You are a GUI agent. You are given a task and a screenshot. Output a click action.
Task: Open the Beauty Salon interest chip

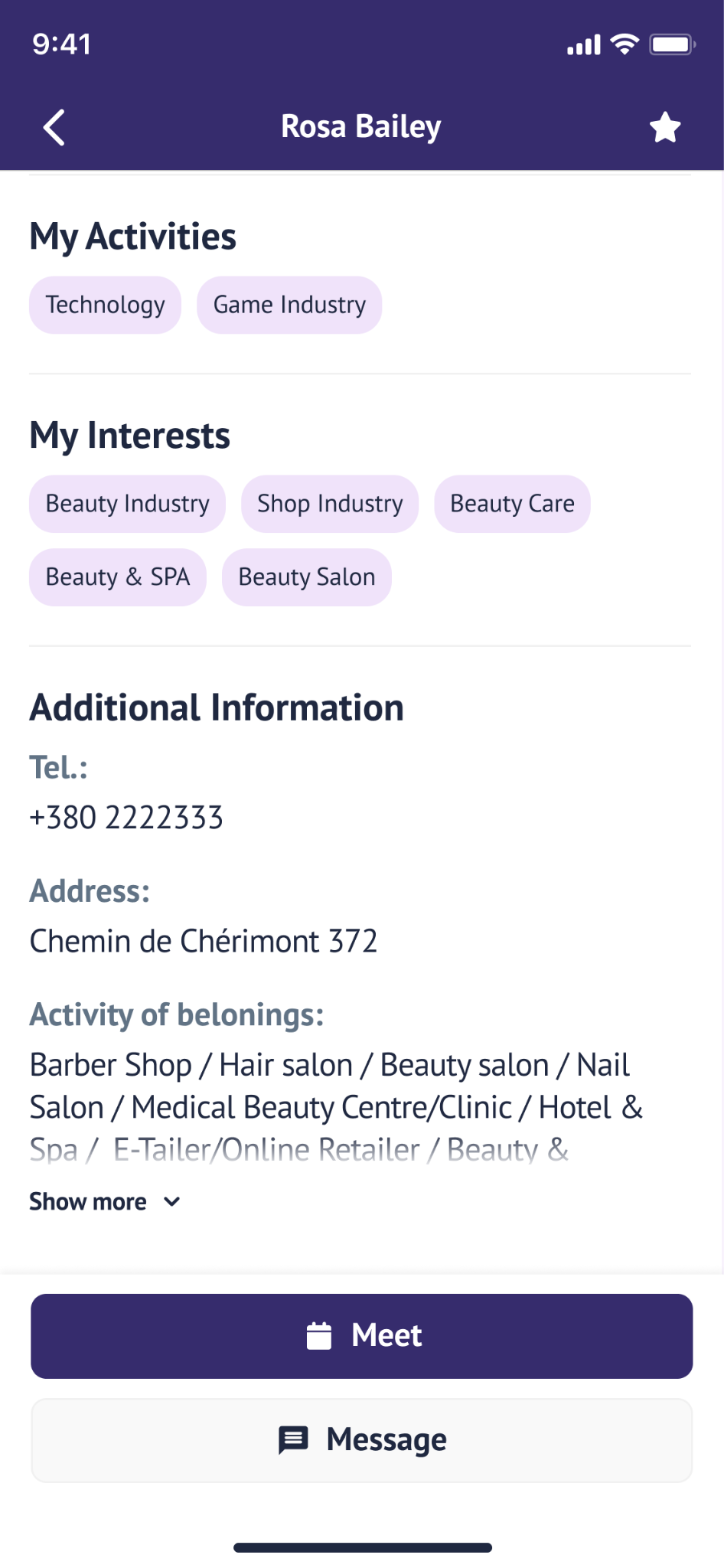(307, 577)
